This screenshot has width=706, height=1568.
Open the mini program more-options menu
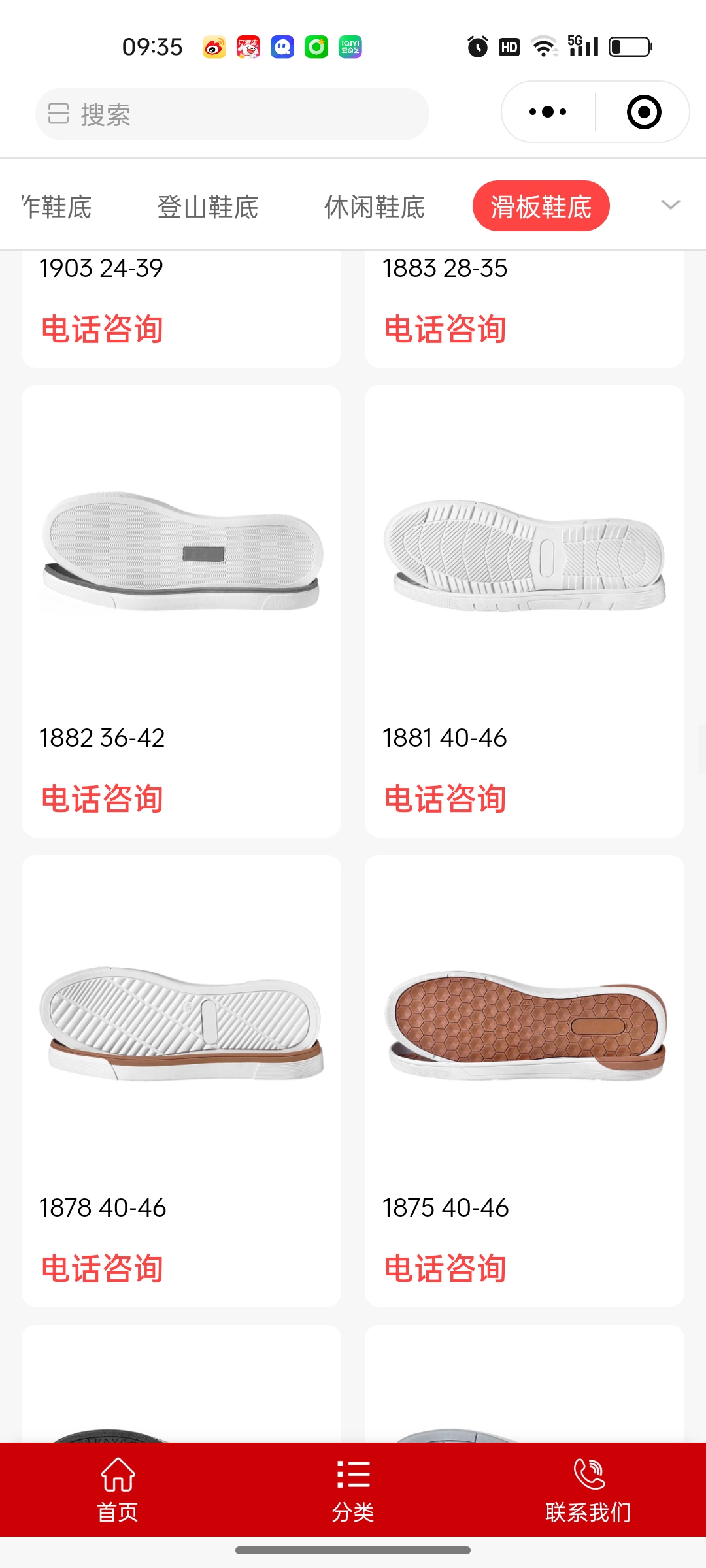coord(548,112)
